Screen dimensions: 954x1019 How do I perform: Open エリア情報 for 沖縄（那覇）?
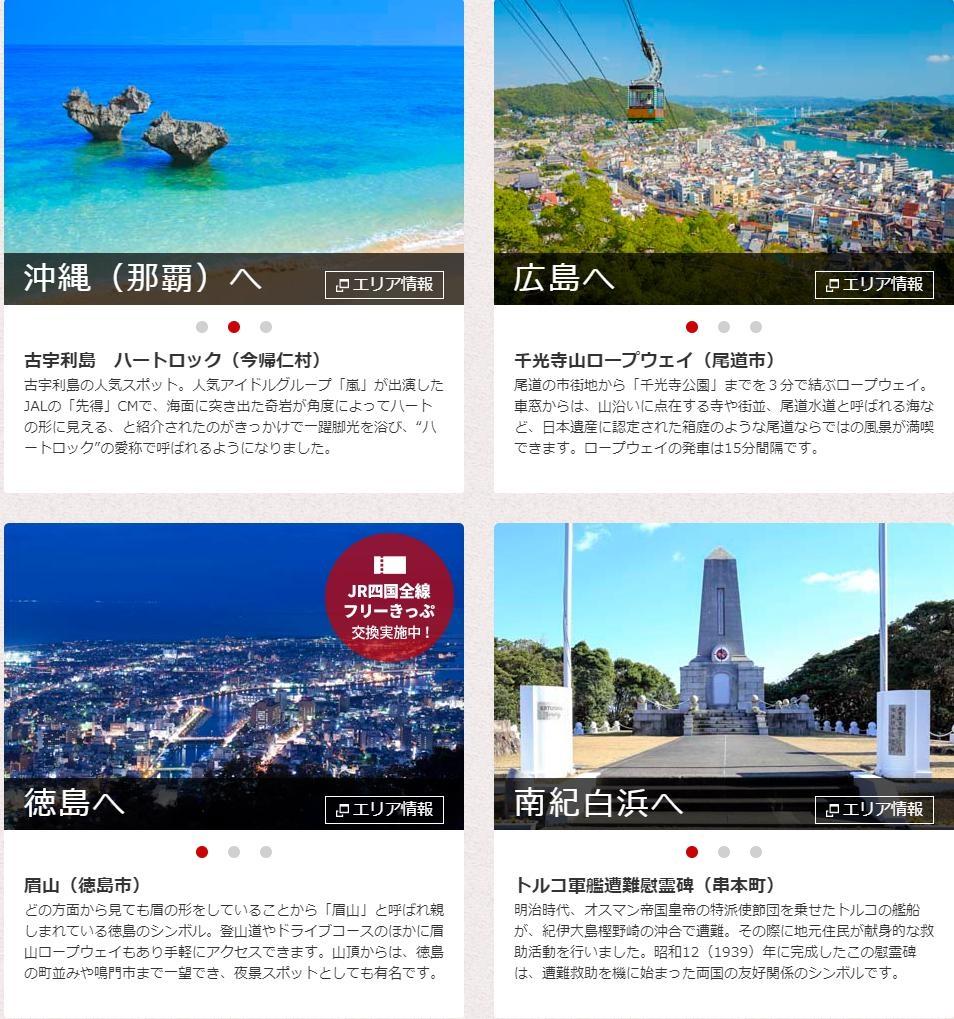[384, 285]
